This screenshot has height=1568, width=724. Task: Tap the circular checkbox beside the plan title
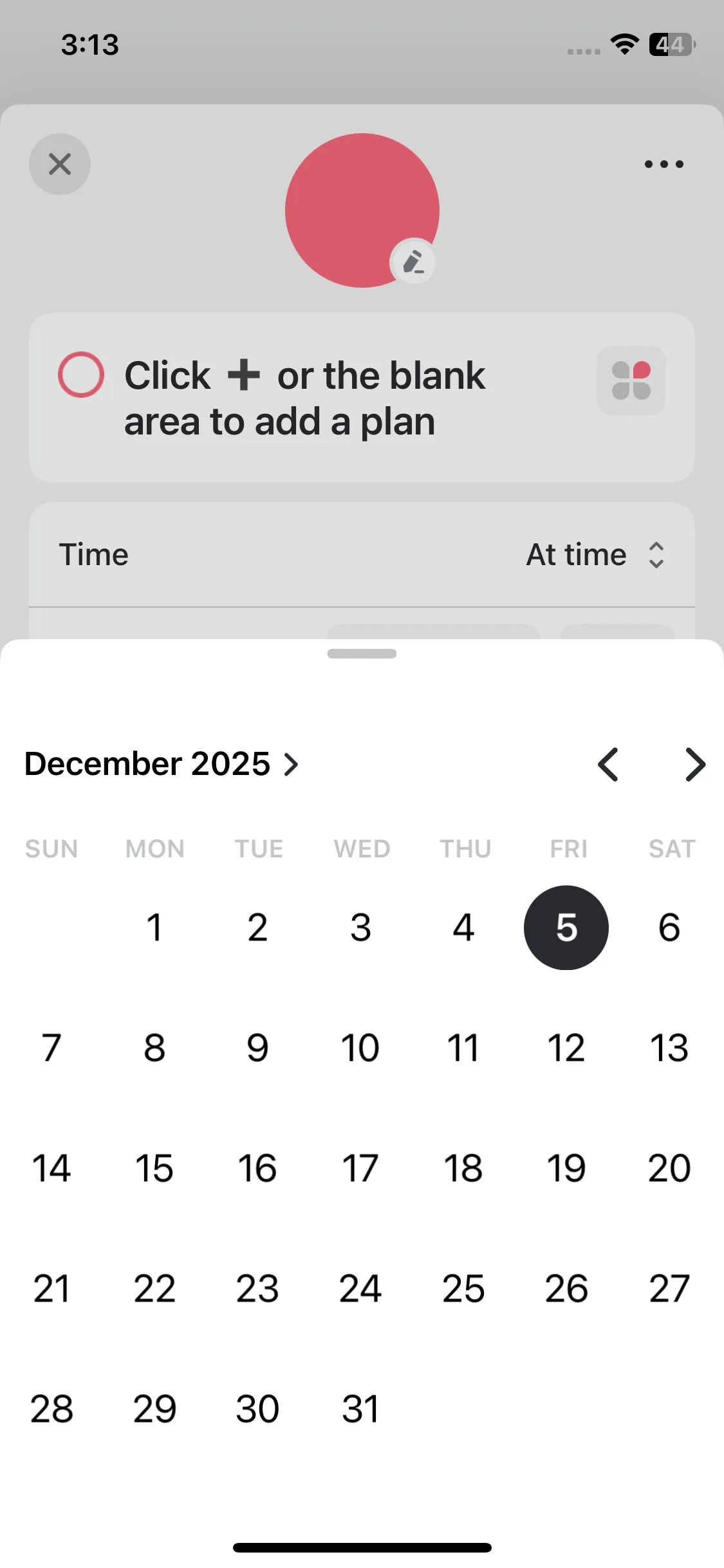81,375
